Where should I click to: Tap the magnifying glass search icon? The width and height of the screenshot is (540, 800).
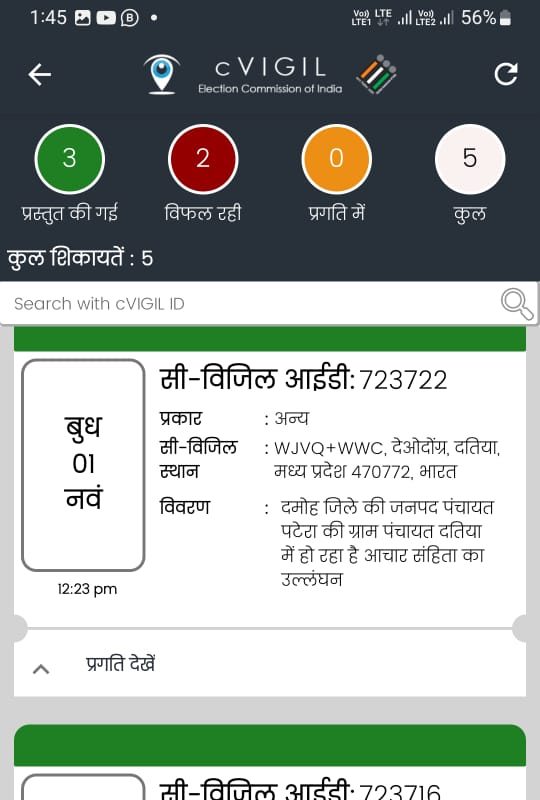pyautogui.click(x=517, y=304)
